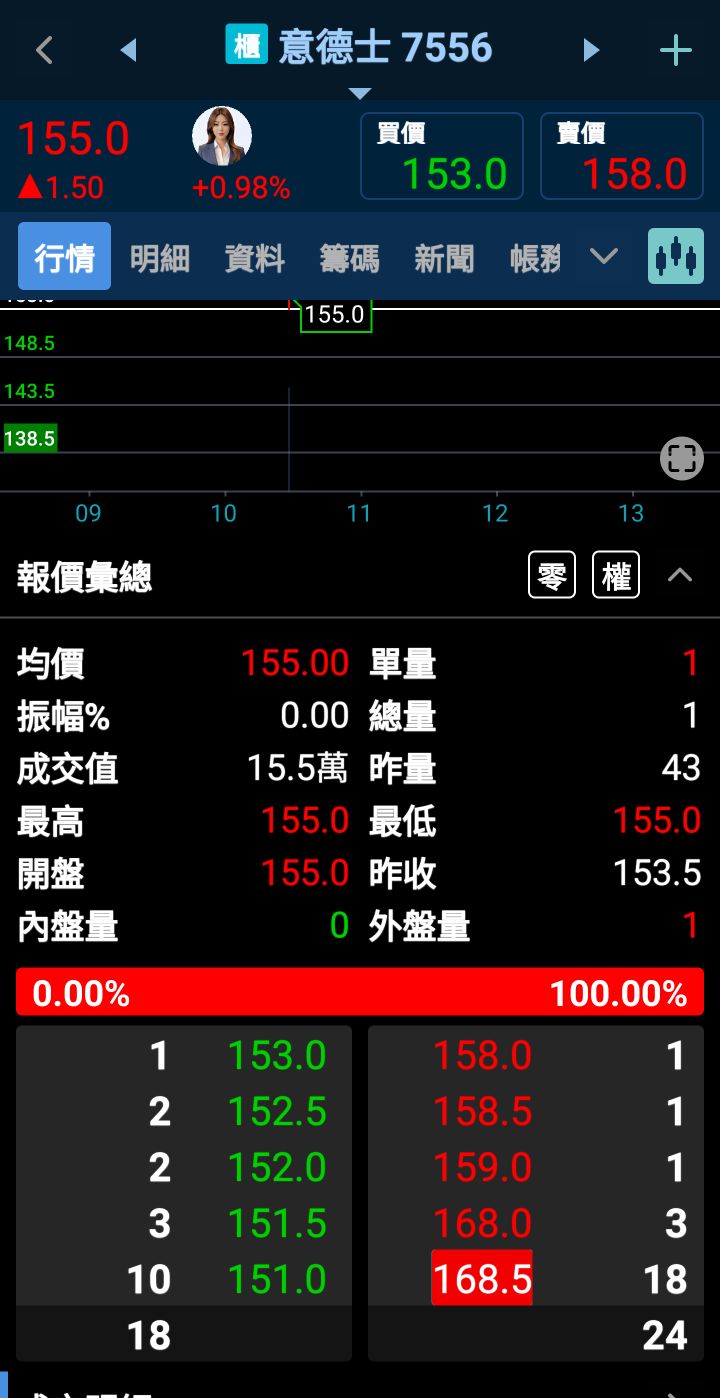Screen dimensions: 720x1398
Task: Tap the plus icon to add stock
Action: [x=676, y=50]
